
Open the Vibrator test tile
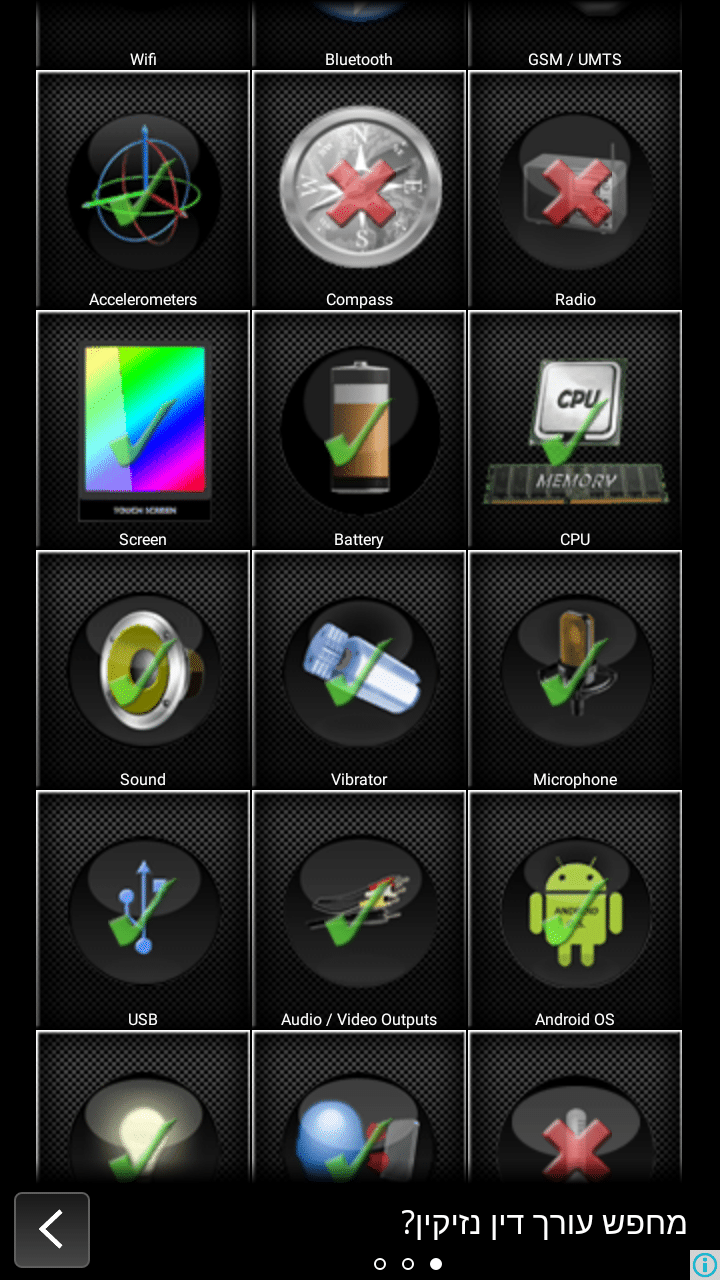(359, 670)
